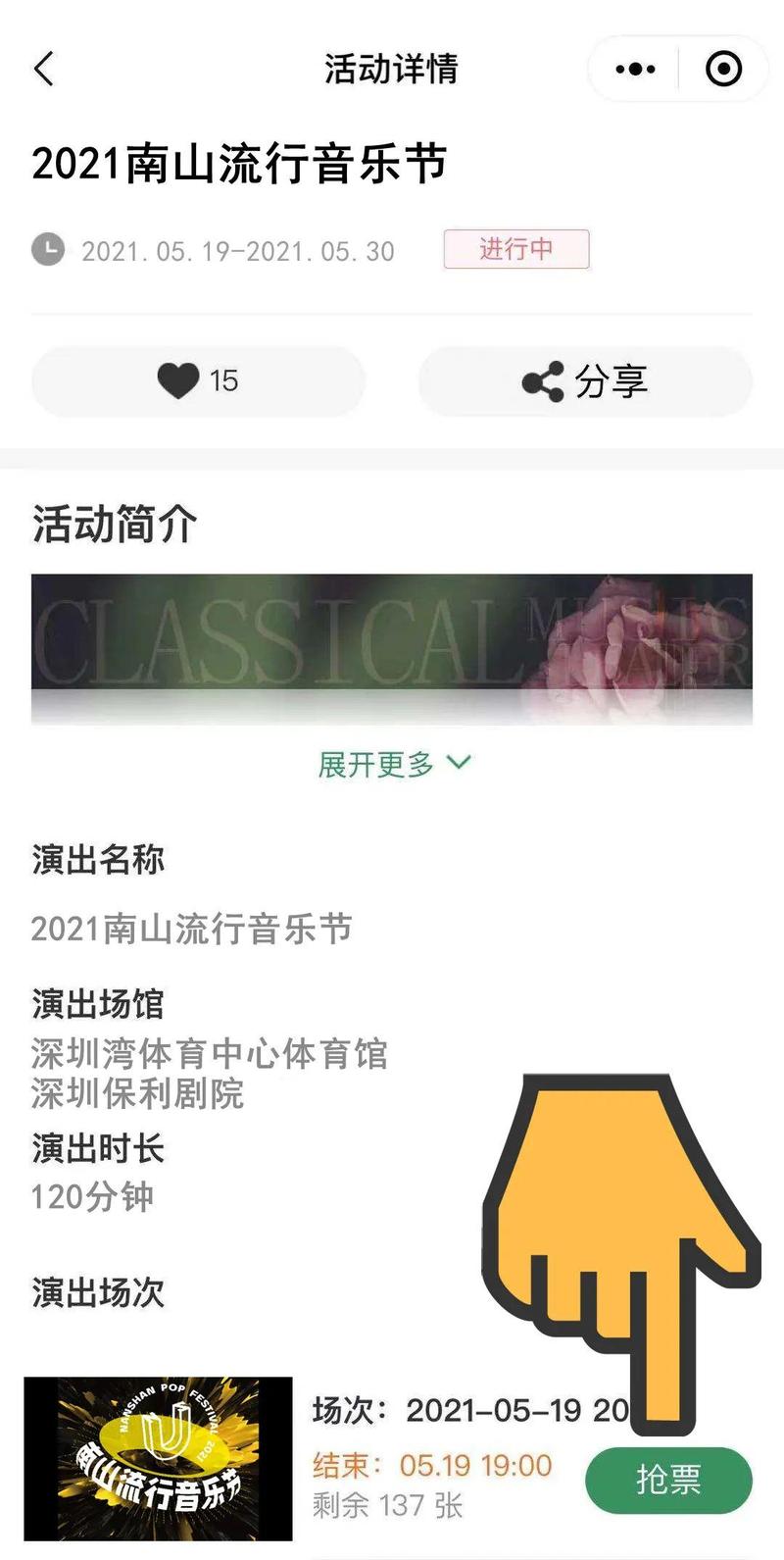Open the 南山流行音乐节 session poster tile
Viewport: 784px width, 1560px height.
(158, 1458)
